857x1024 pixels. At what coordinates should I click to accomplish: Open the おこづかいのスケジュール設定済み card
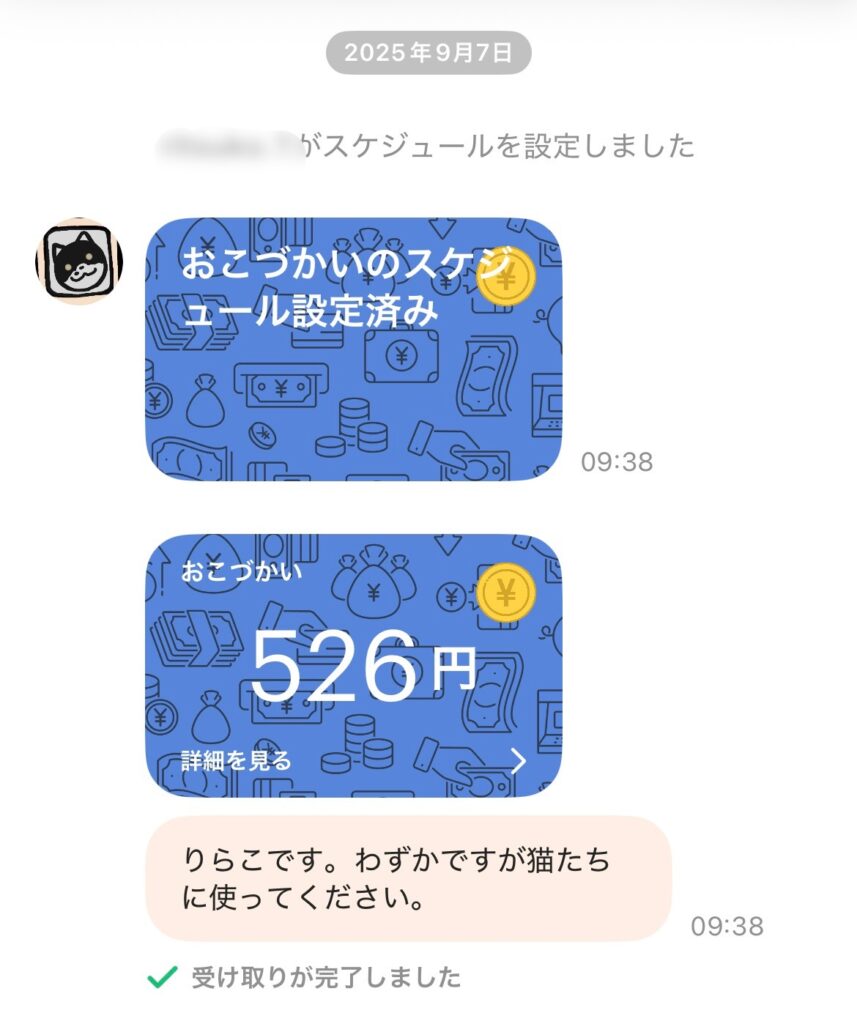coord(354,348)
